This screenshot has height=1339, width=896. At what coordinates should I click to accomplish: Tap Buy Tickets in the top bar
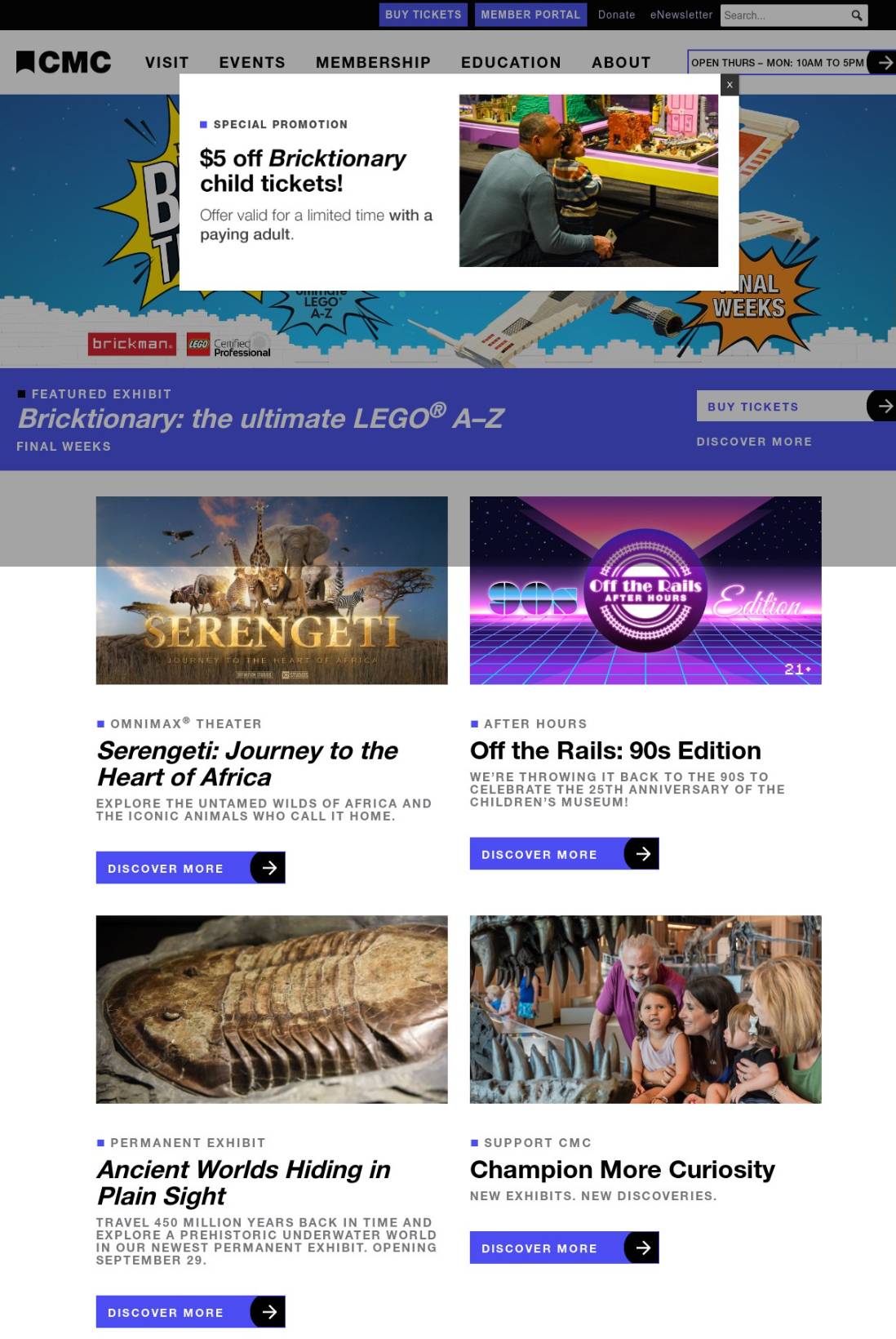click(x=423, y=15)
